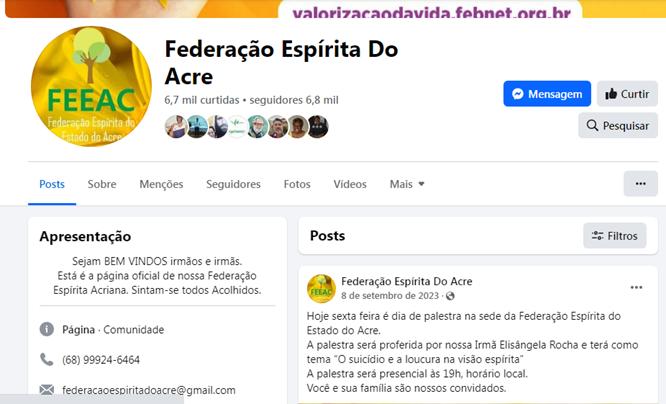Viewport: 666px width, 404px height.
Task: Send a message via the Mensagem button
Action: coord(547,94)
